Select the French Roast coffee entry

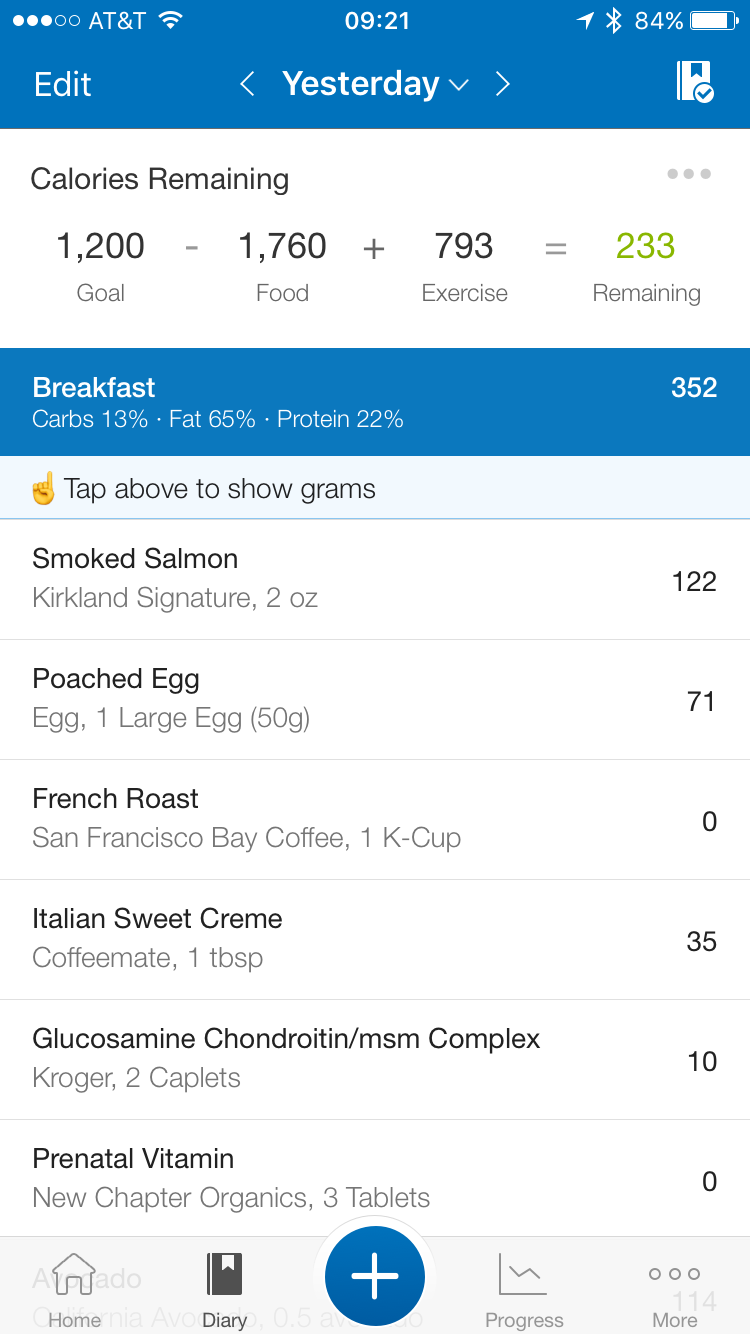click(x=375, y=819)
